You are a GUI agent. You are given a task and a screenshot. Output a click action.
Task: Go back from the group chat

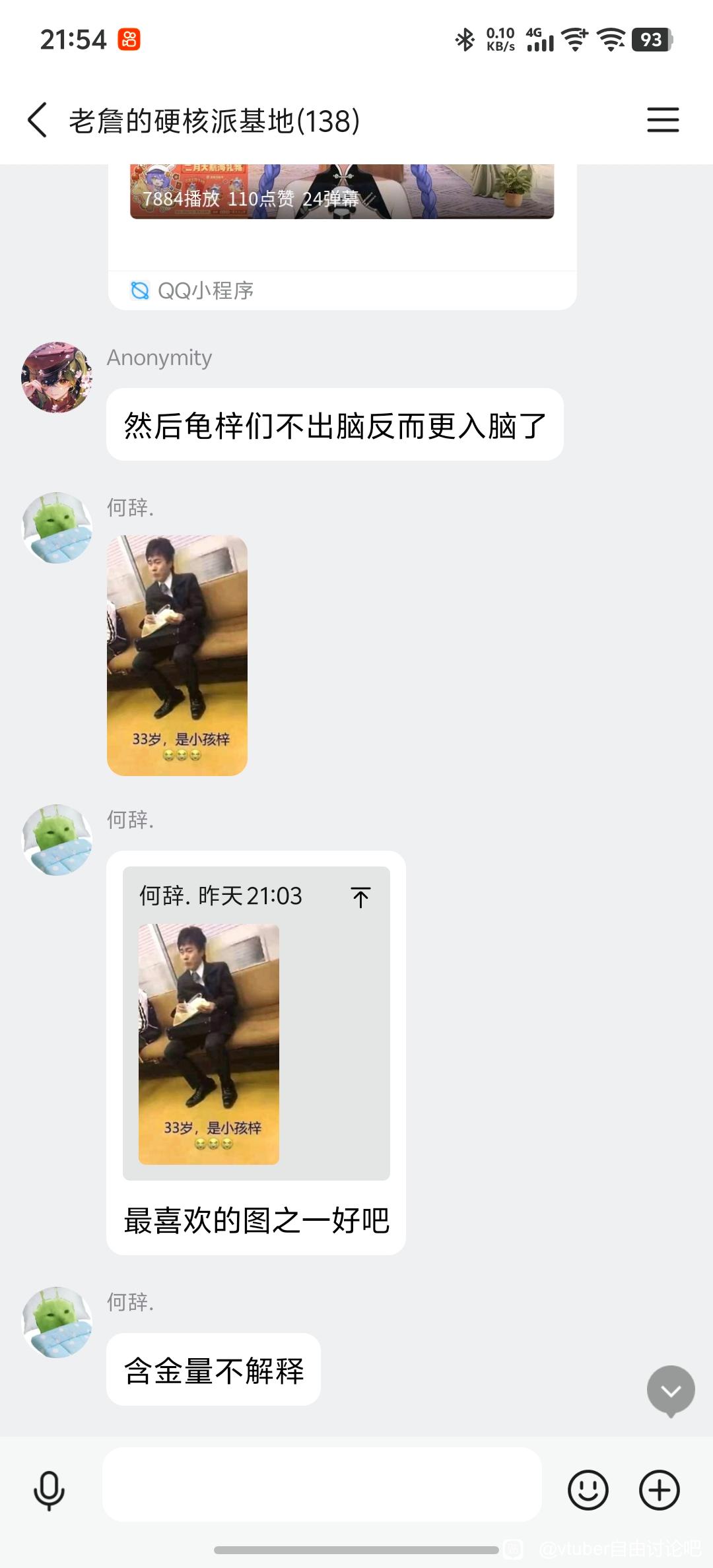38,120
